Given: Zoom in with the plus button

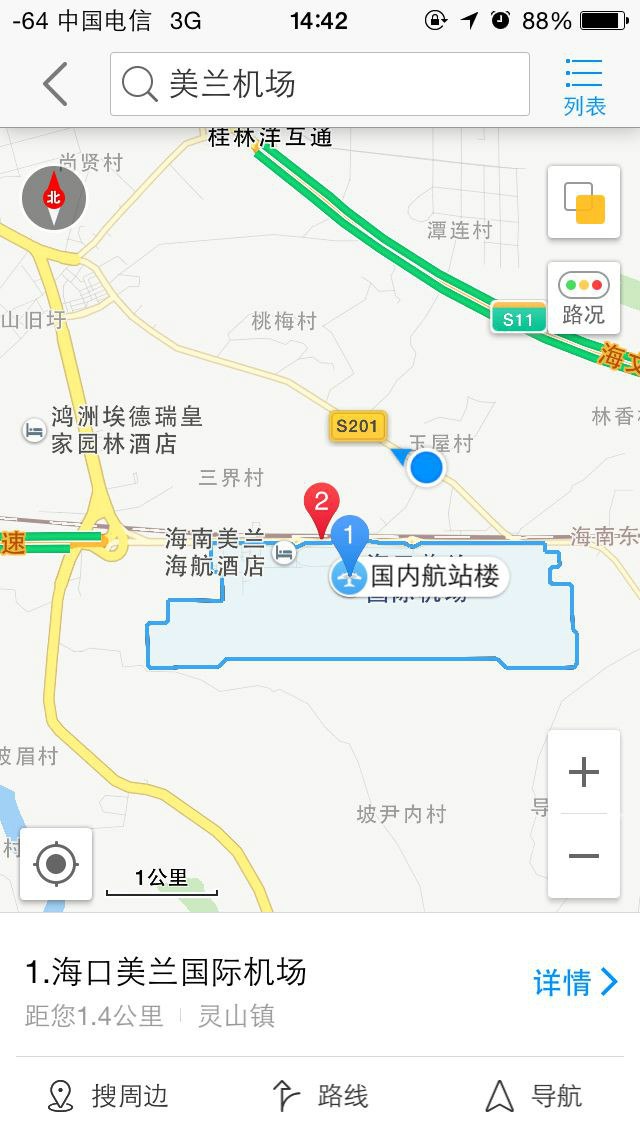Looking at the screenshot, I should 583,772.
